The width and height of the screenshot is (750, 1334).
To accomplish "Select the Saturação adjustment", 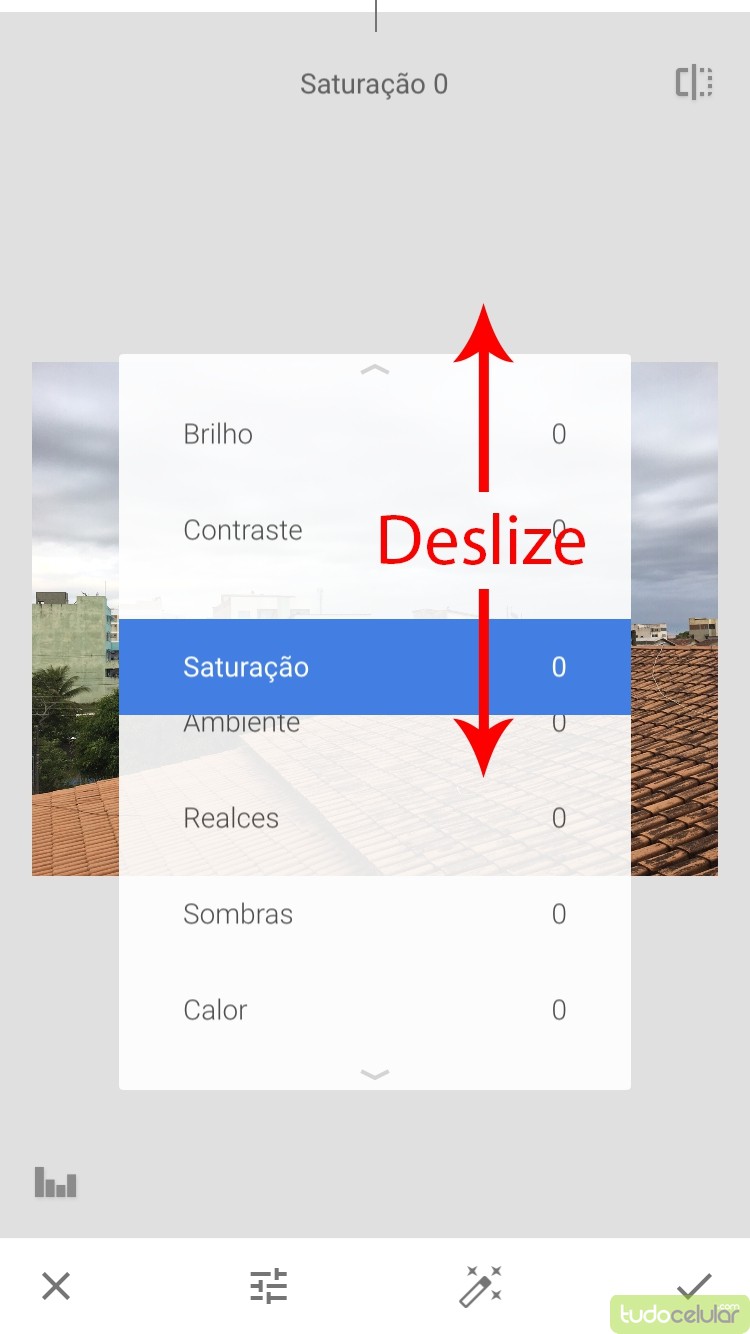I will pyautogui.click(x=246, y=667).
